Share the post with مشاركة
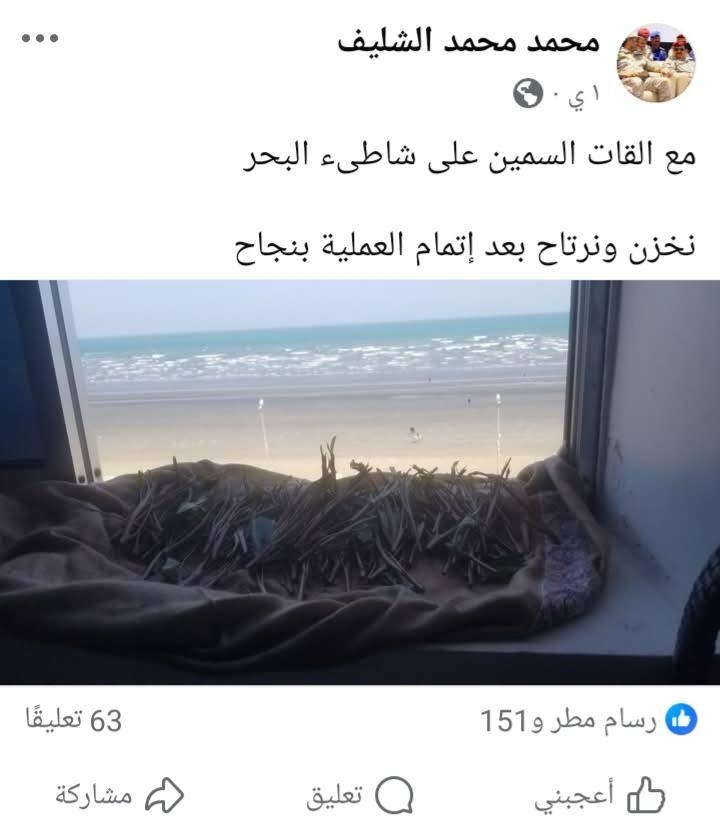 tap(120, 795)
